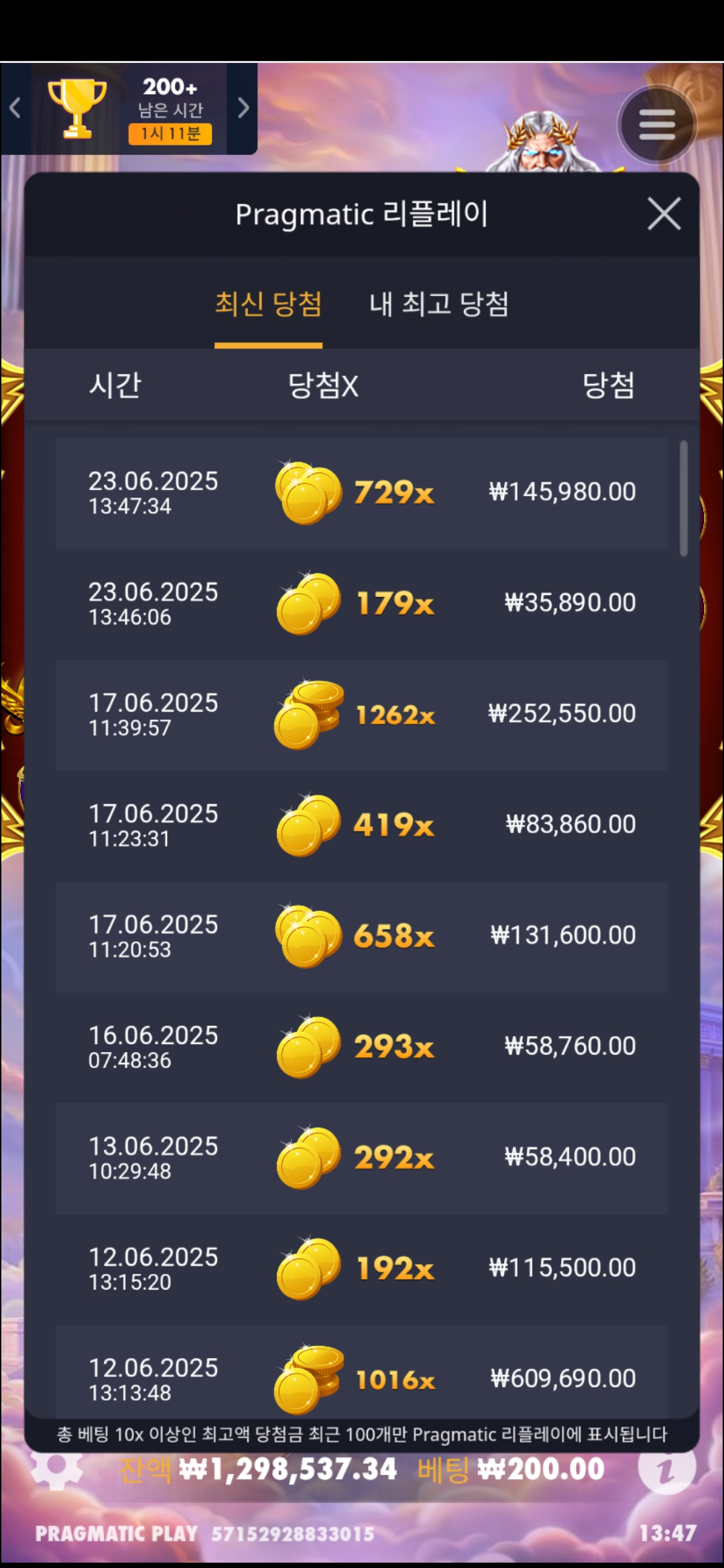Go to previous tournament banner with left arrow
The height and width of the screenshot is (1568, 724).
coord(15,108)
